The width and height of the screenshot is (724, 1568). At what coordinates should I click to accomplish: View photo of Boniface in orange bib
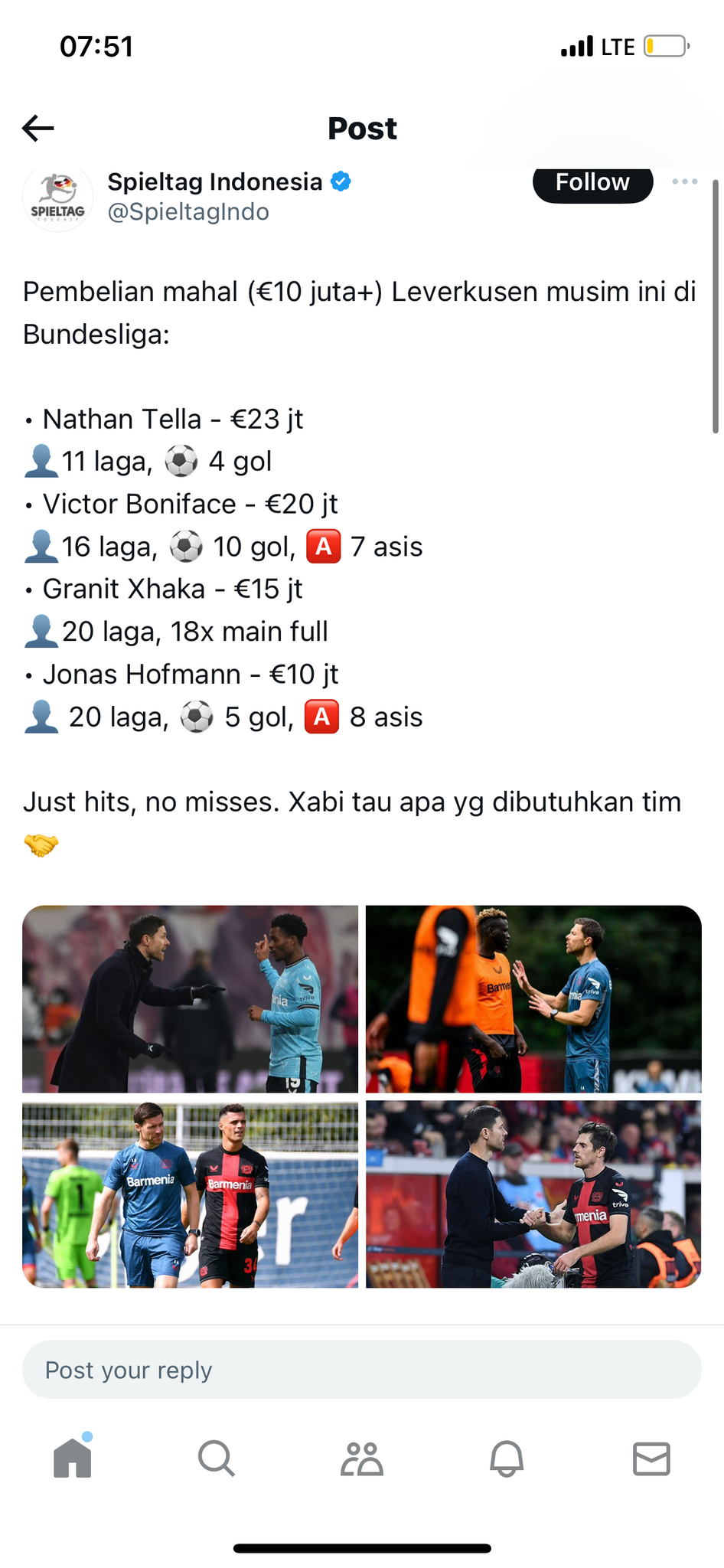[533, 998]
